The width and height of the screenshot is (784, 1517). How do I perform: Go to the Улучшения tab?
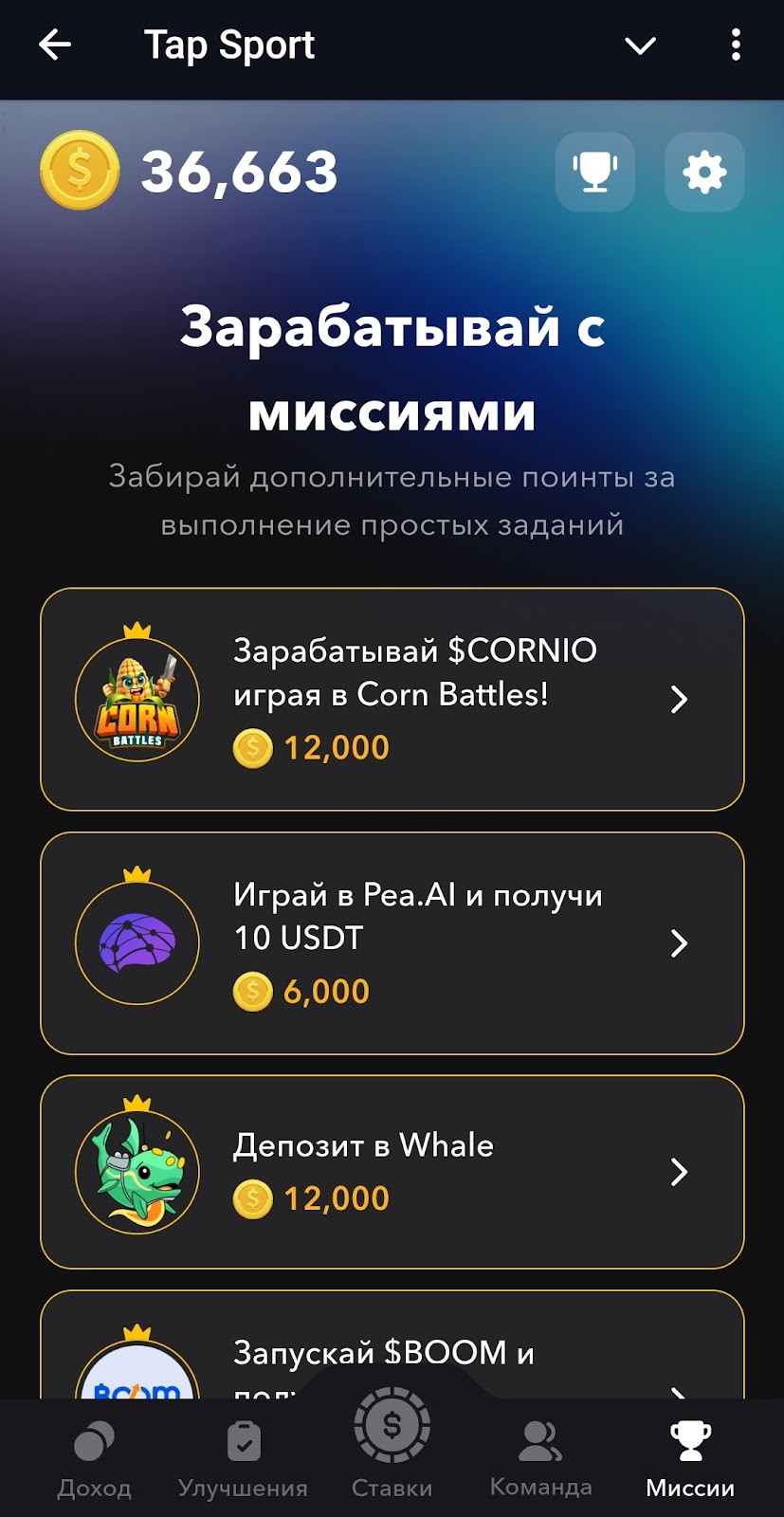pyautogui.click(x=243, y=1459)
